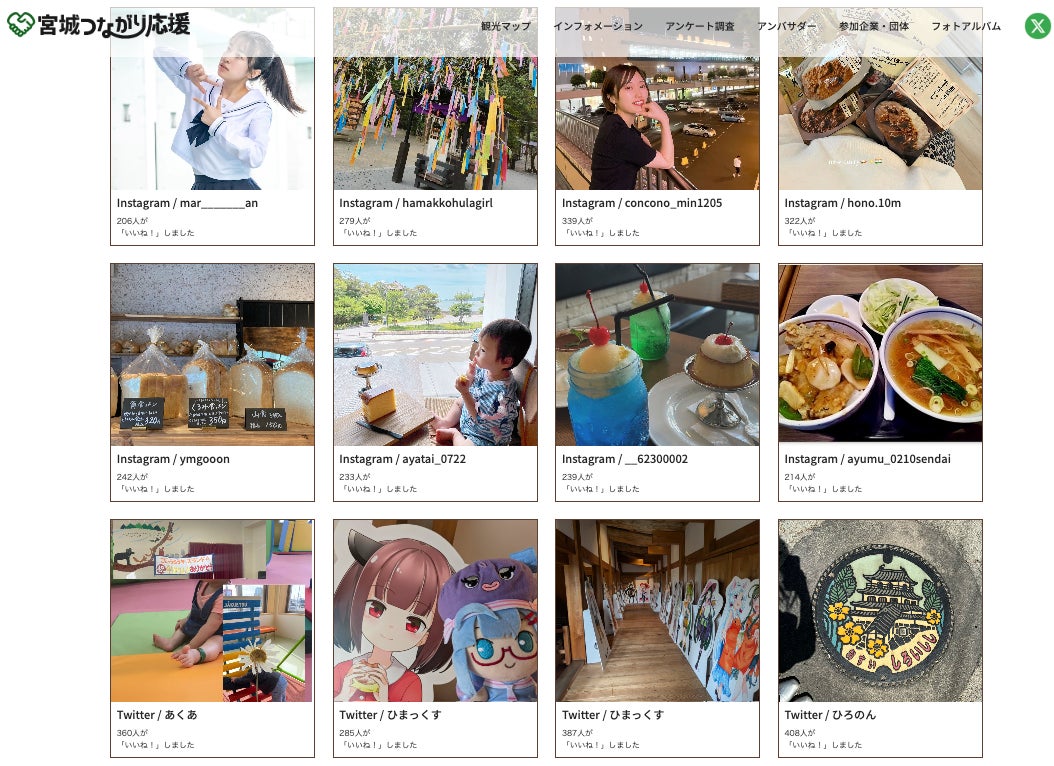The image size is (1054, 766).
Task: Open the __62300002 cream soda photo
Action: 657,355
